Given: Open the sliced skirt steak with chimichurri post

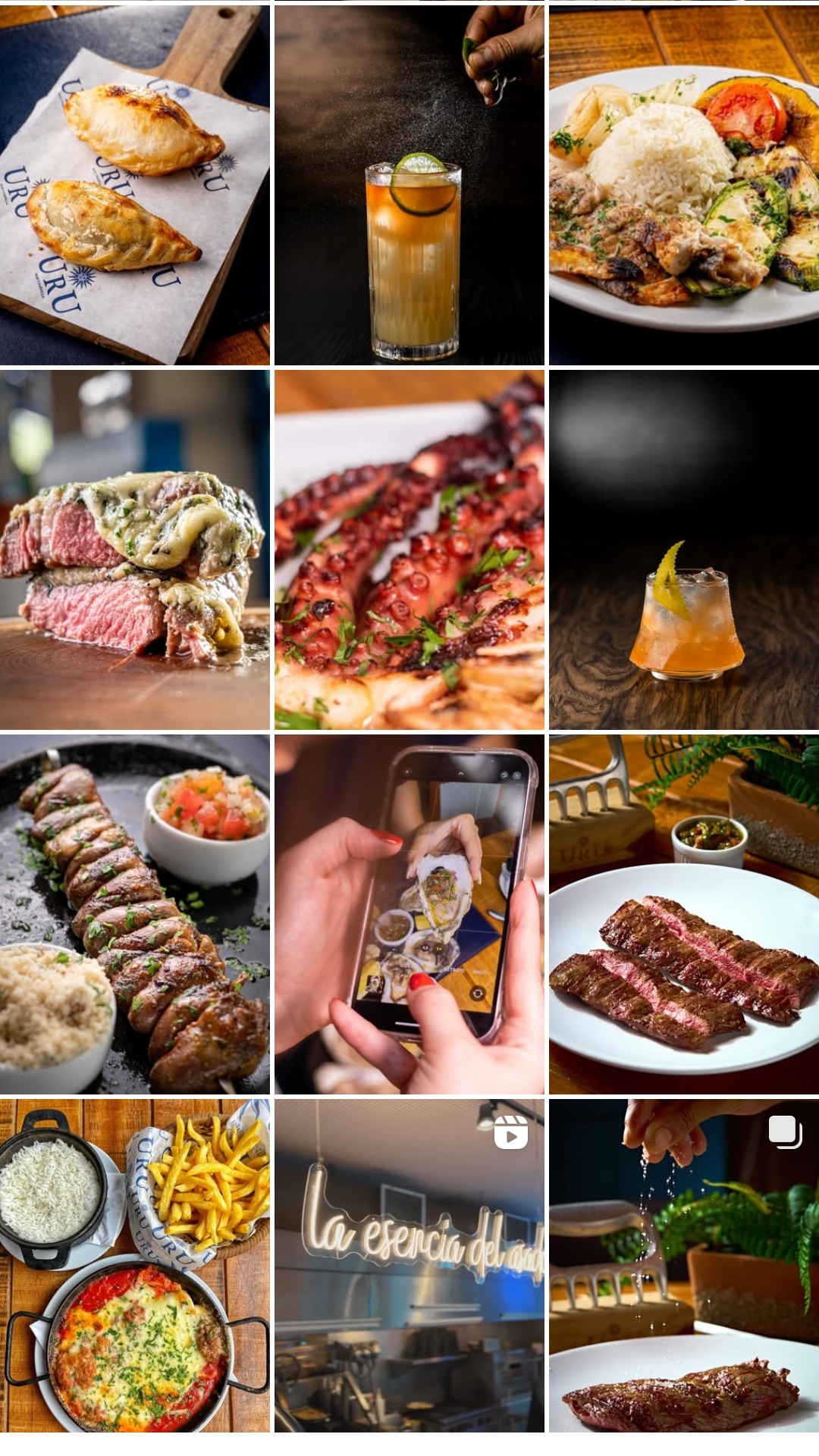Looking at the screenshot, I should pos(684,913).
